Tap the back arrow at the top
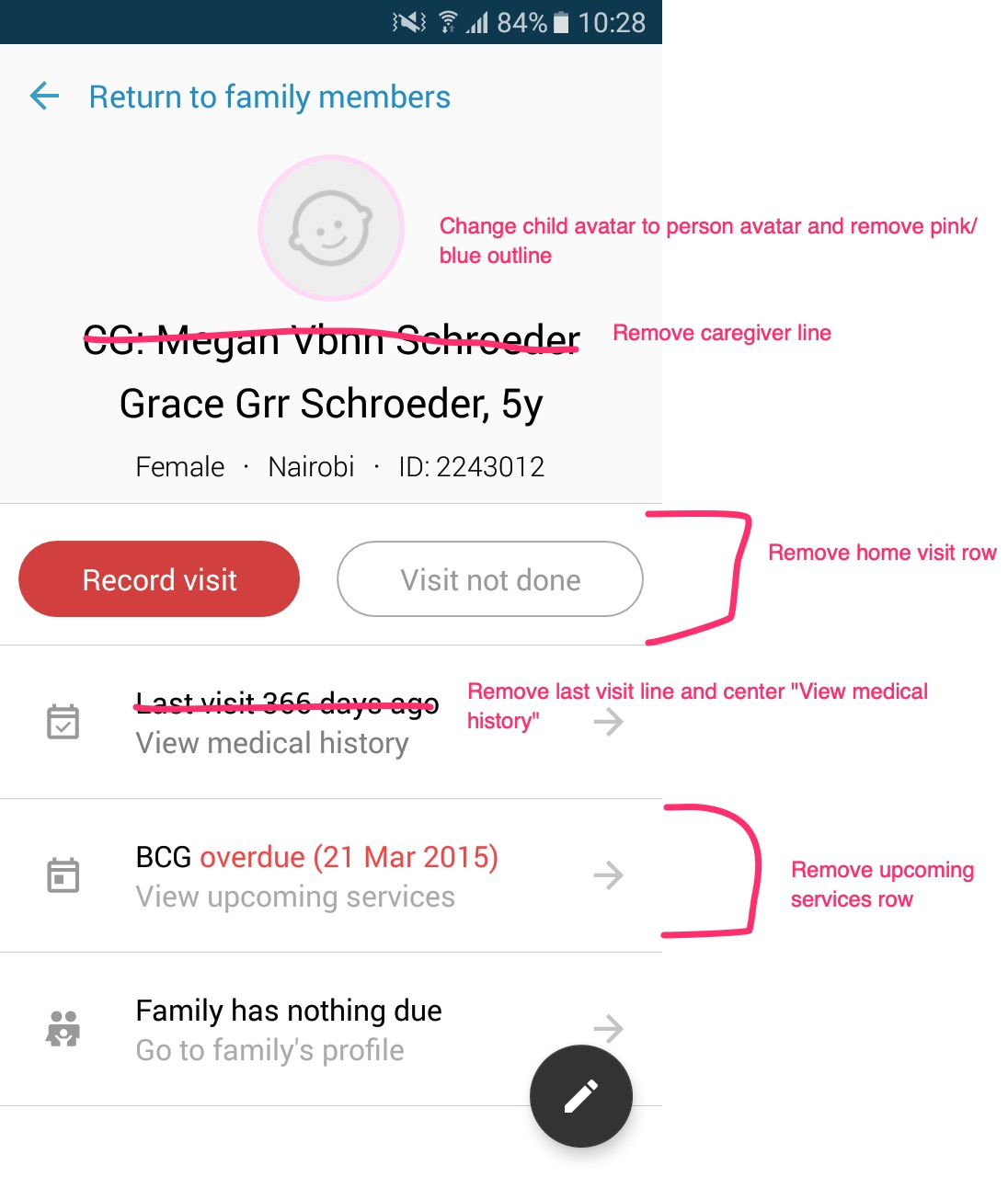 coord(42,96)
